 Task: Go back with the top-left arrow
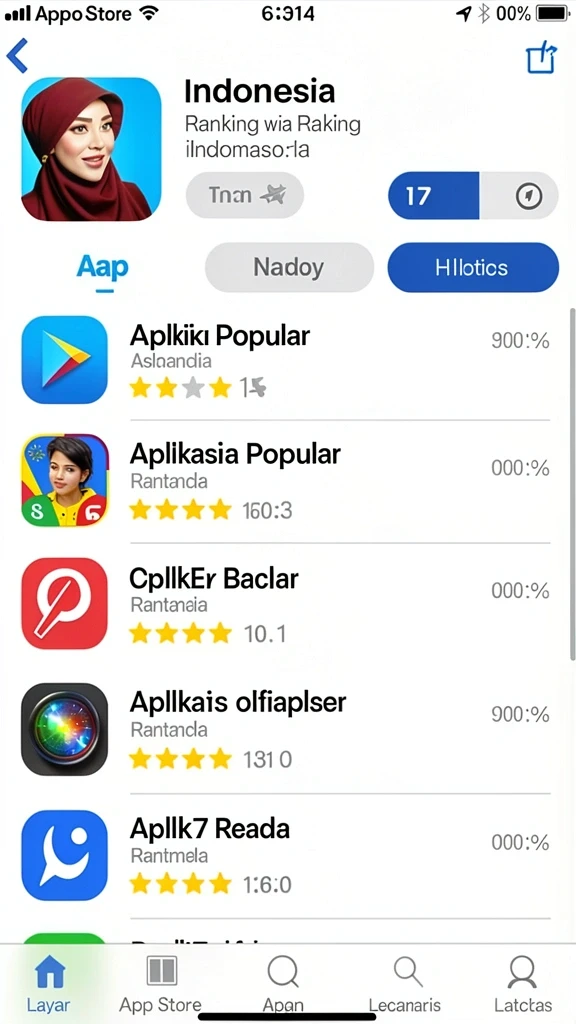[17, 56]
